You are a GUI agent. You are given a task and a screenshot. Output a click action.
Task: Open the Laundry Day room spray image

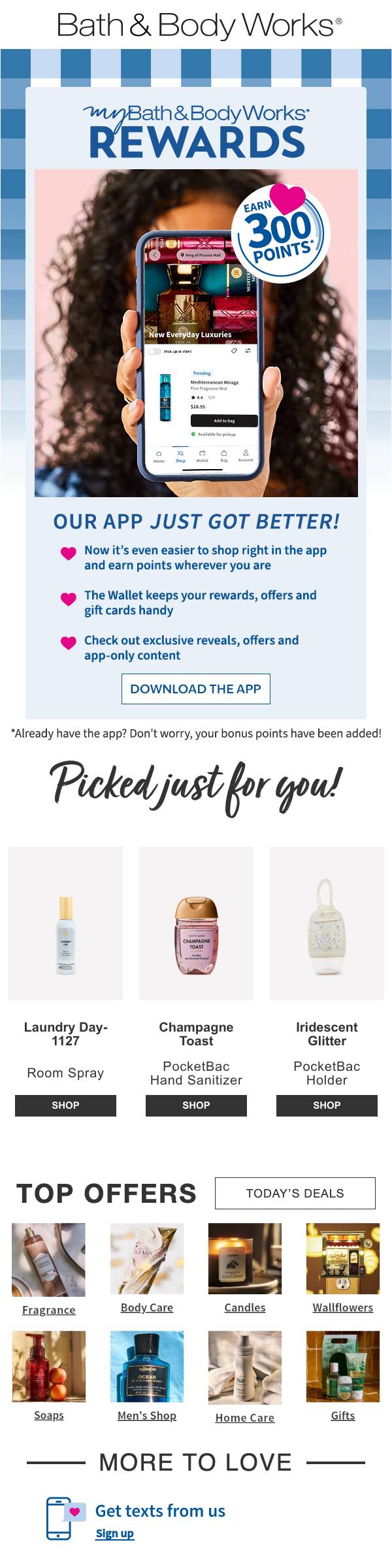(x=65, y=923)
